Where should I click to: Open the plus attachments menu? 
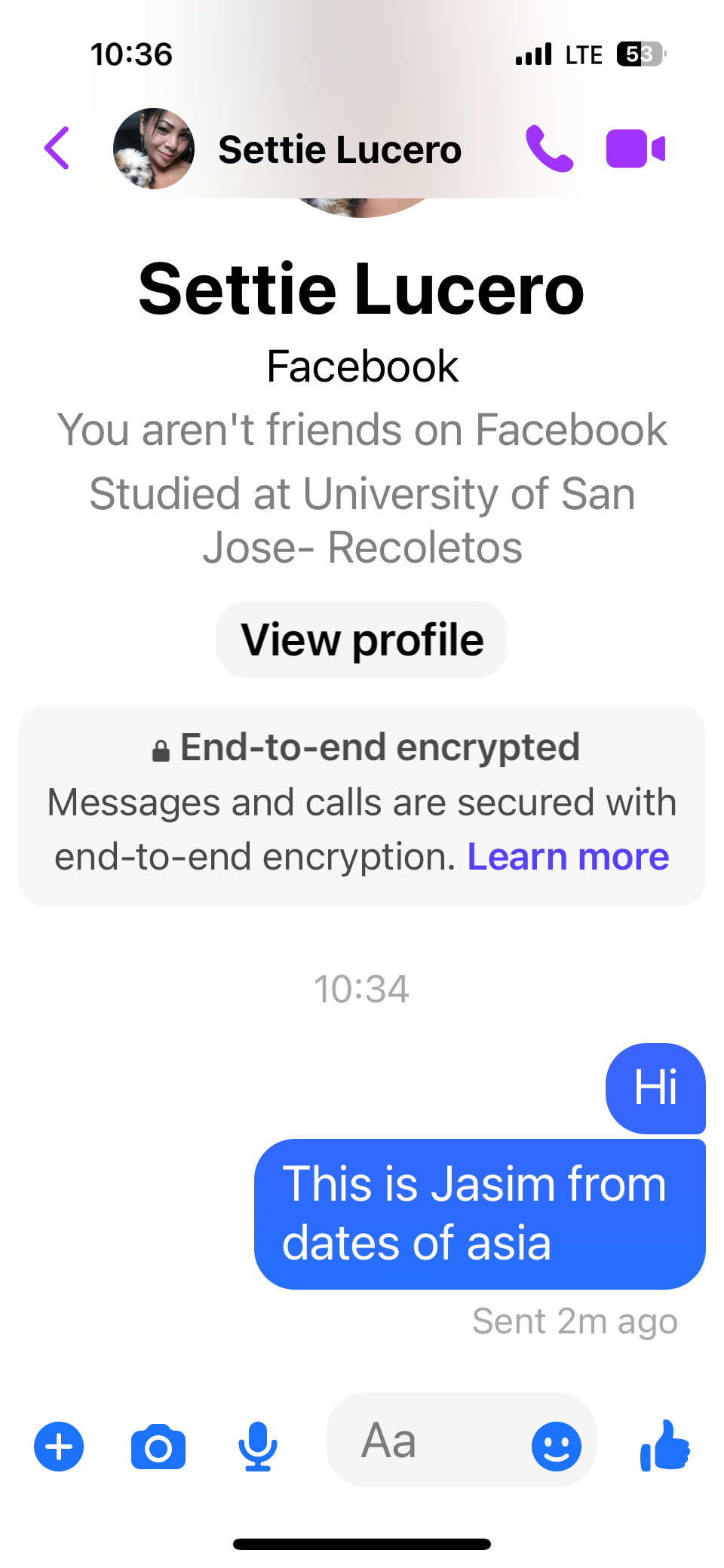pyautogui.click(x=59, y=1447)
